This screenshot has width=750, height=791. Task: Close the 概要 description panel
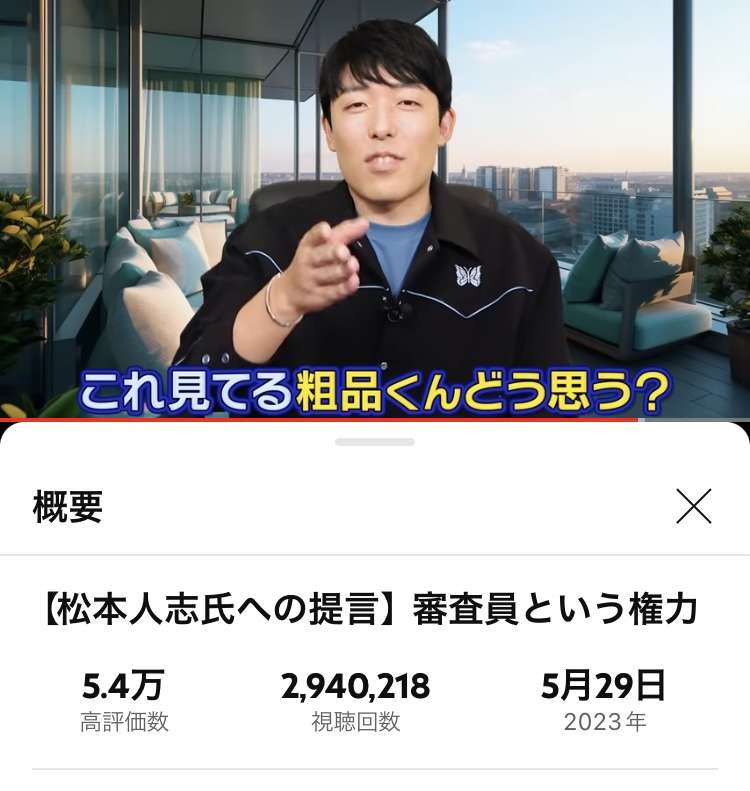pos(693,506)
